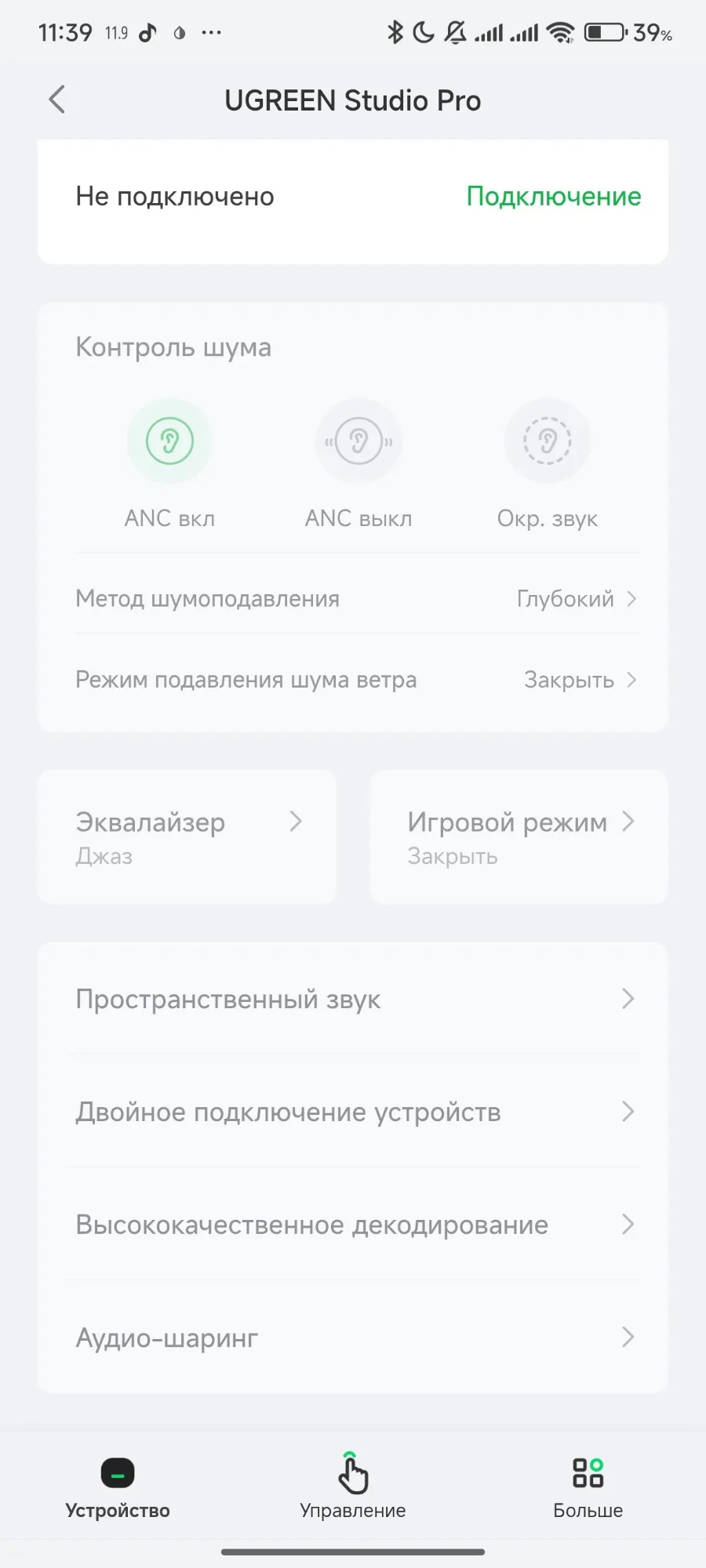Open the Аудио-шаринг row

pyautogui.click(x=353, y=1338)
